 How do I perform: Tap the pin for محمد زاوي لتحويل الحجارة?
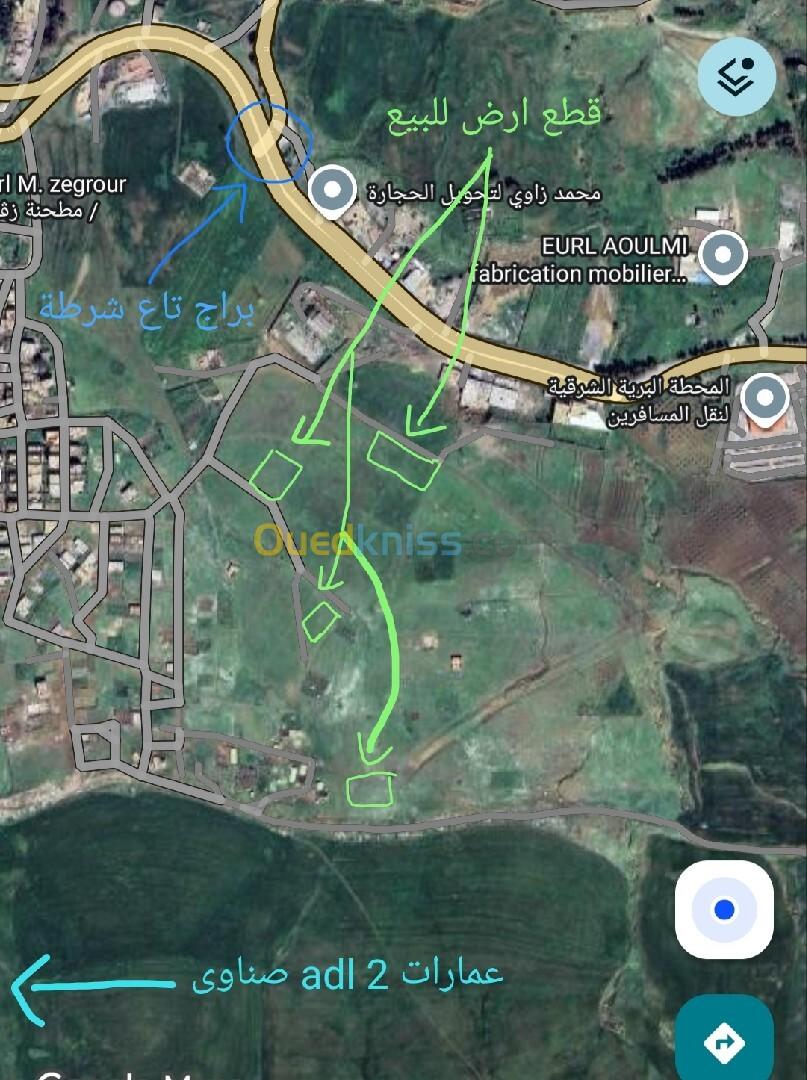332,191
